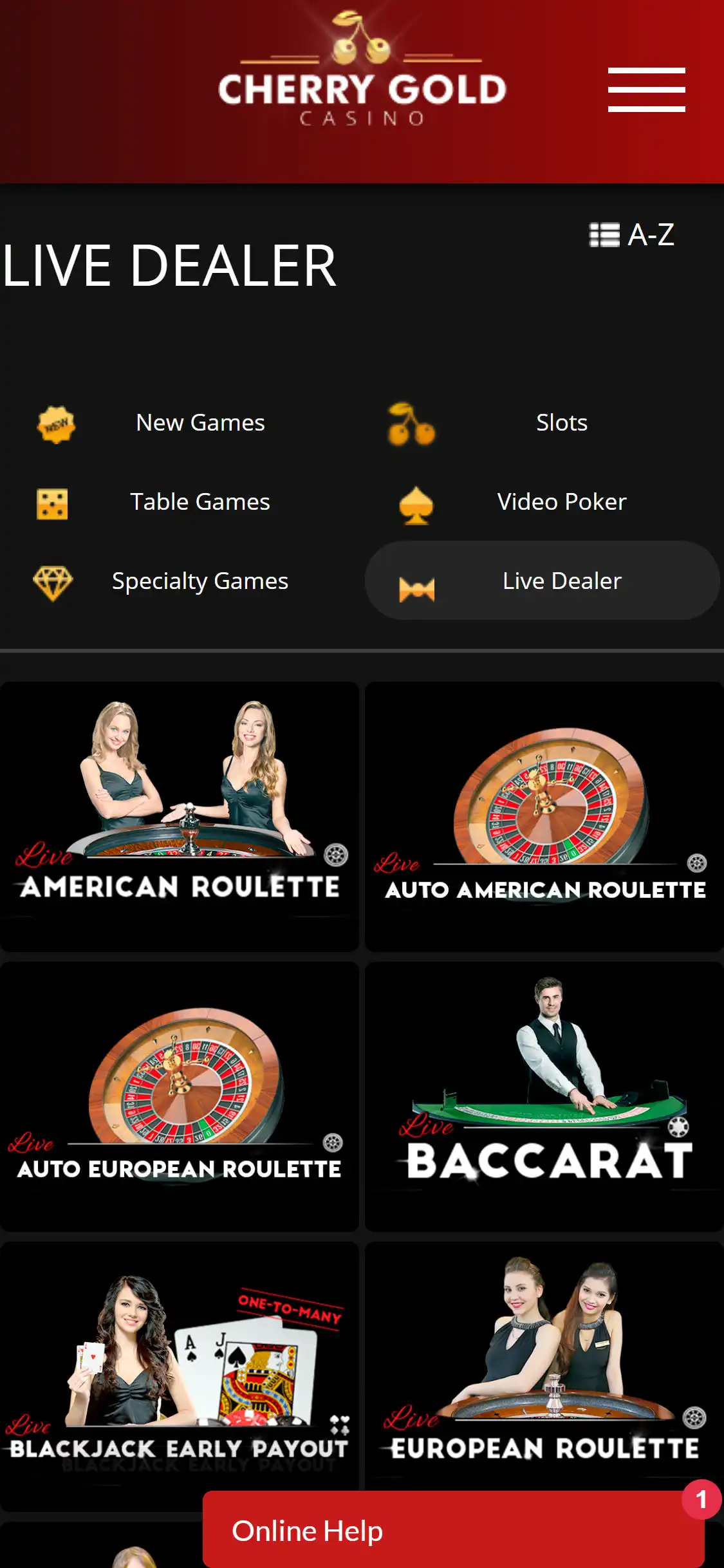Viewport: 724px width, 1568px height.
Task: Open Live Auto American Roulette
Action: [544, 816]
